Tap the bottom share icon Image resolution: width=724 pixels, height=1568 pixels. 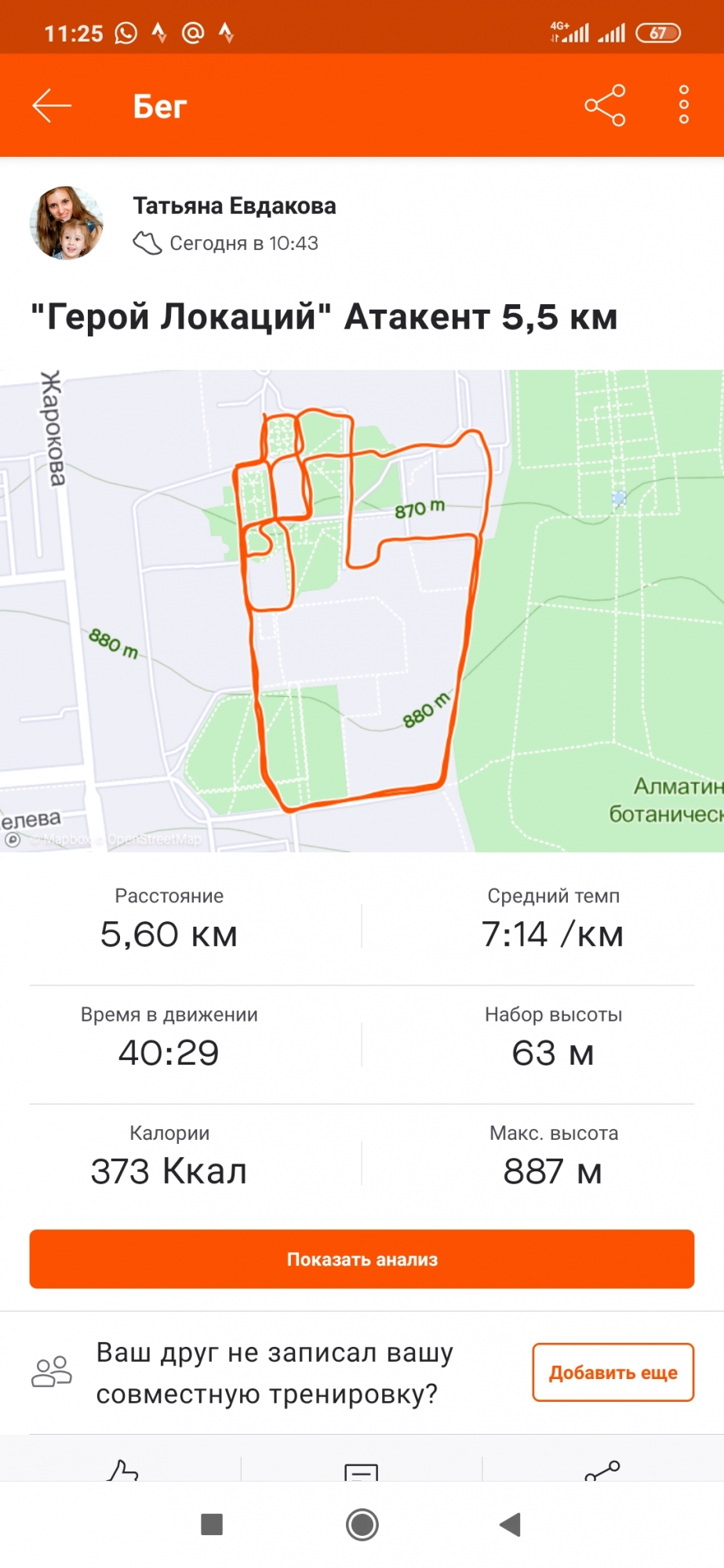click(x=602, y=1471)
